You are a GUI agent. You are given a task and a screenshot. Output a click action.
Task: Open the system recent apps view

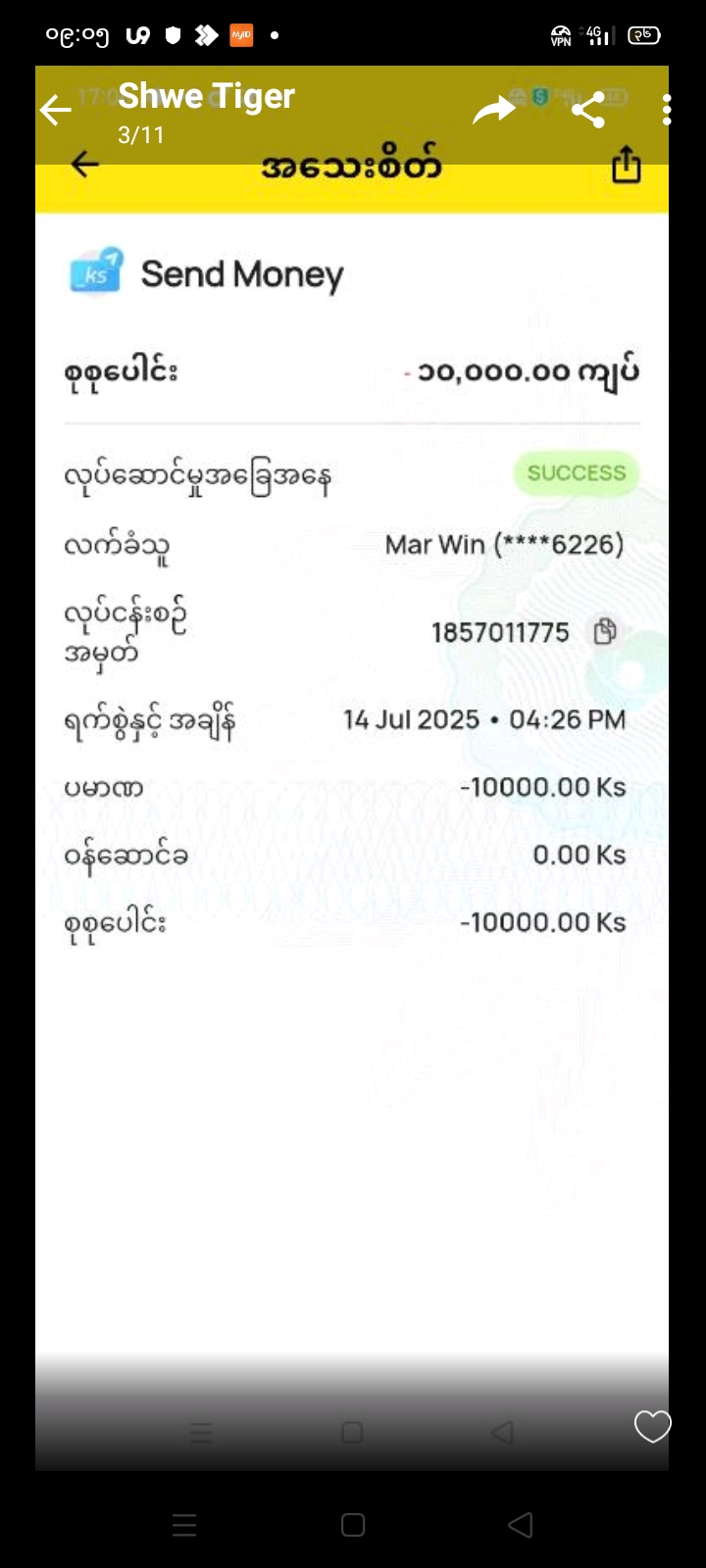(x=184, y=1525)
